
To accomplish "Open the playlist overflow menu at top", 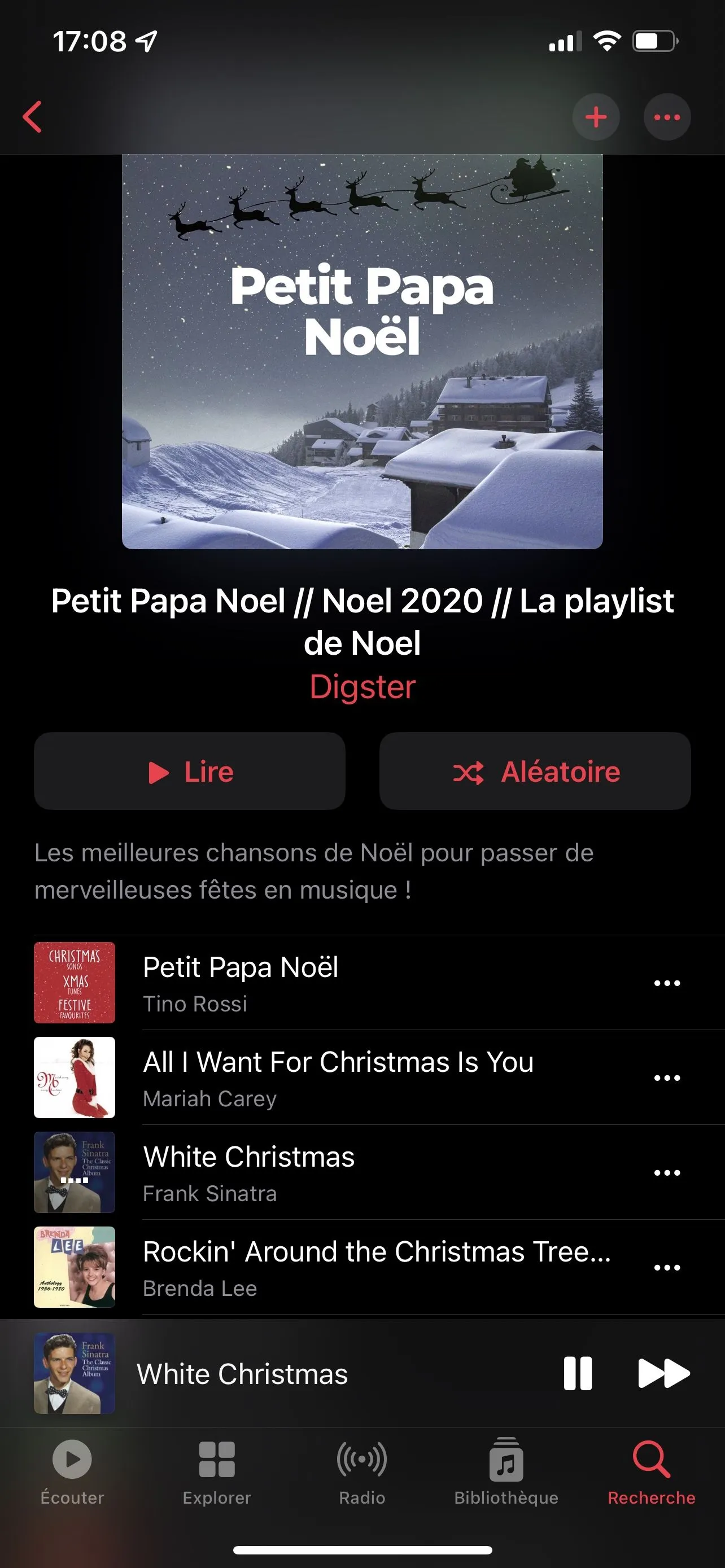I will click(x=667, y=117).
